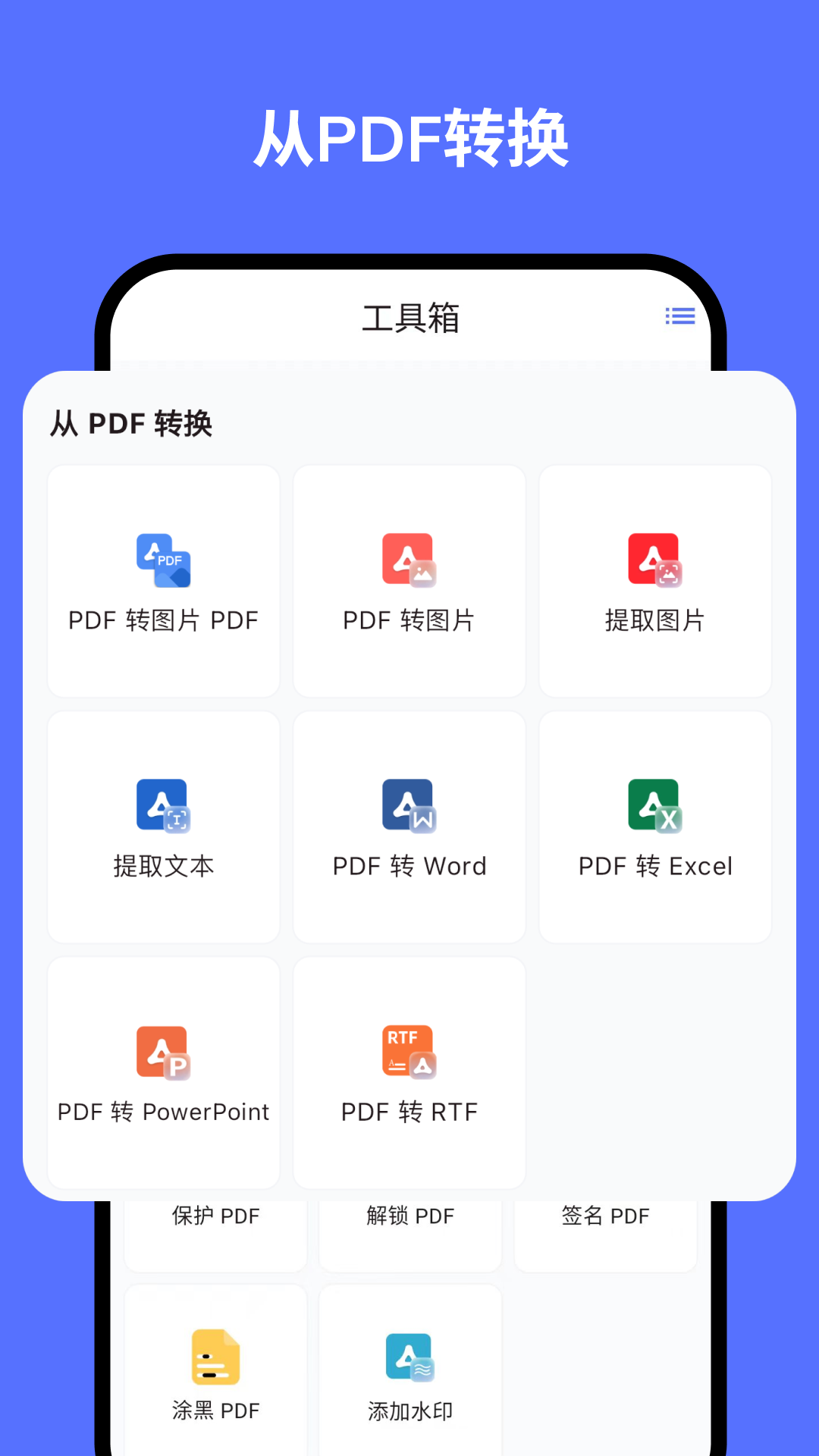Select the PDF 转 PowerPoint tool
The image size is (819, 1456).
163,1072
